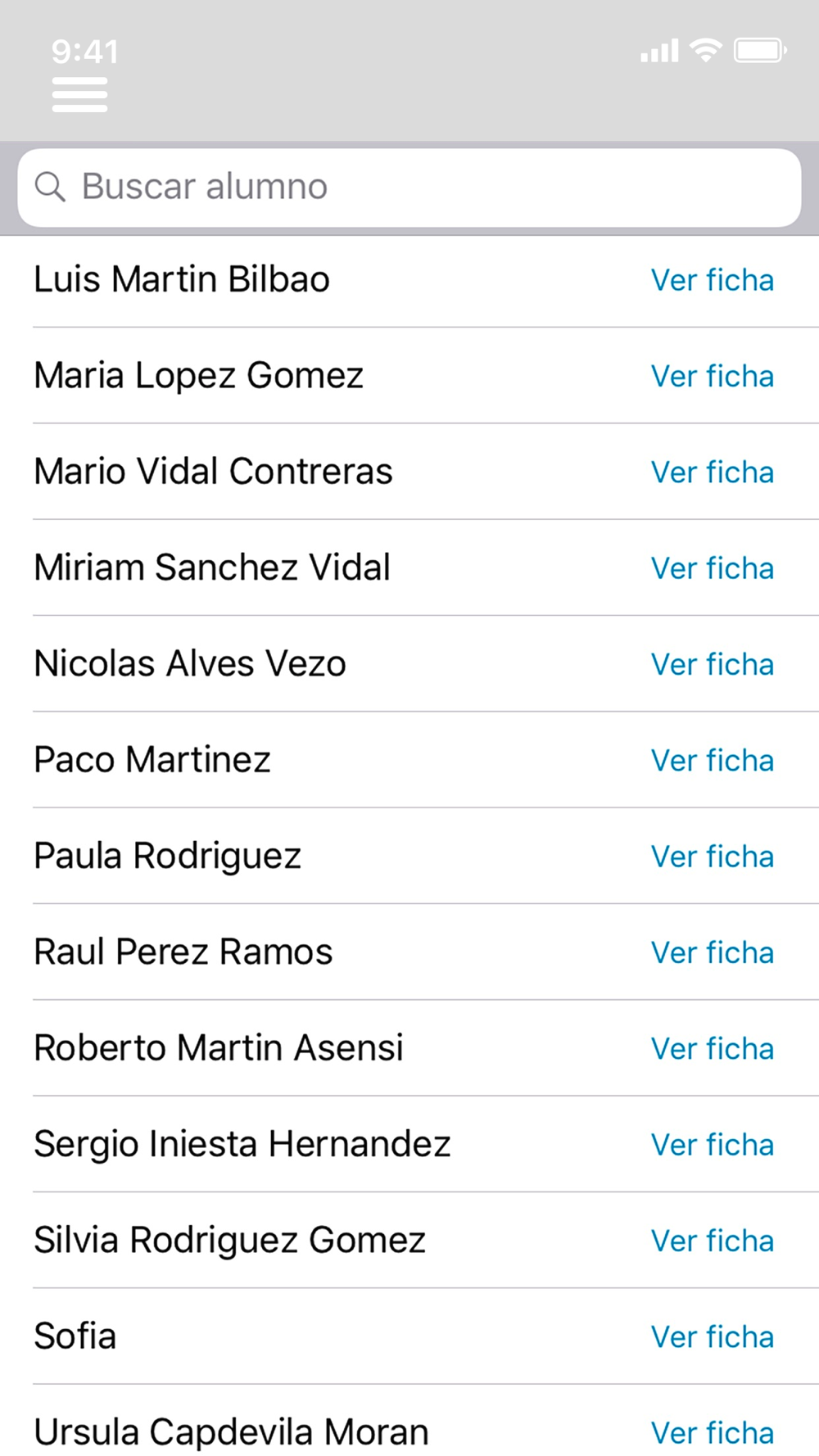View ficha of Mario Vidal Contreras

(713, 472)
